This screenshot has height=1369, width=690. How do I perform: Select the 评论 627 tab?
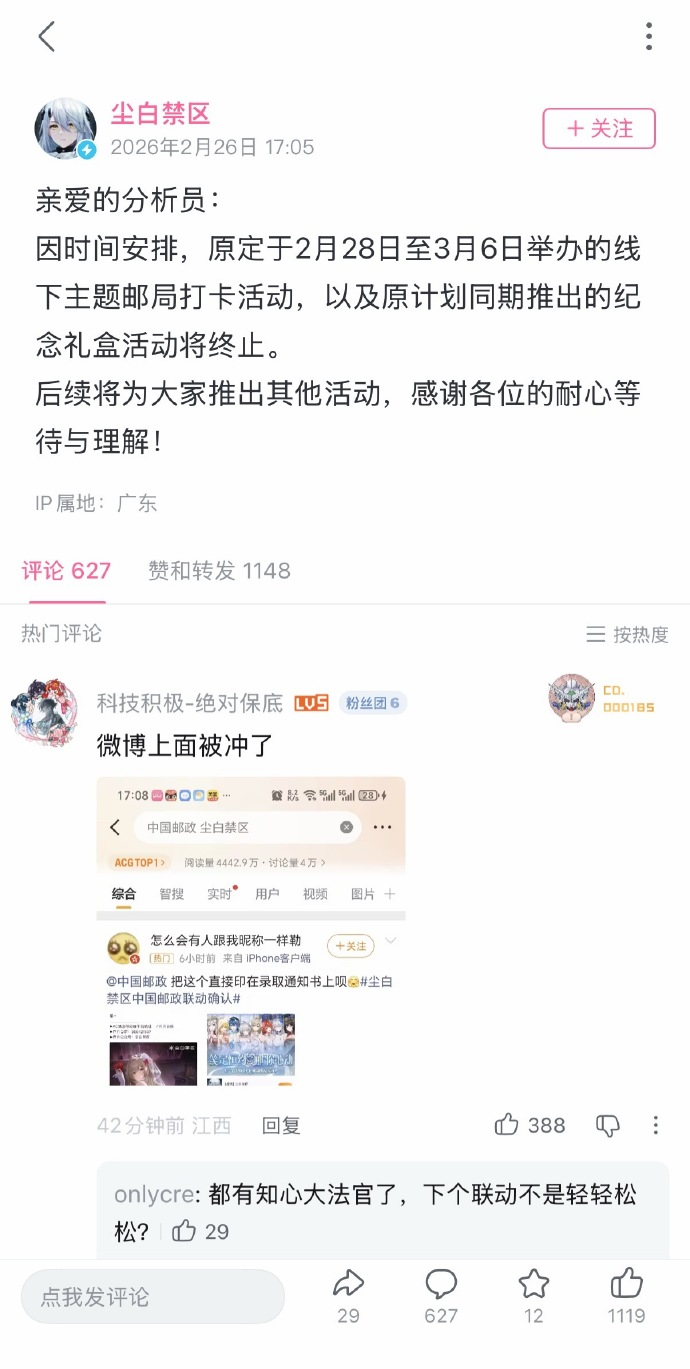click(x=66, y=571)
